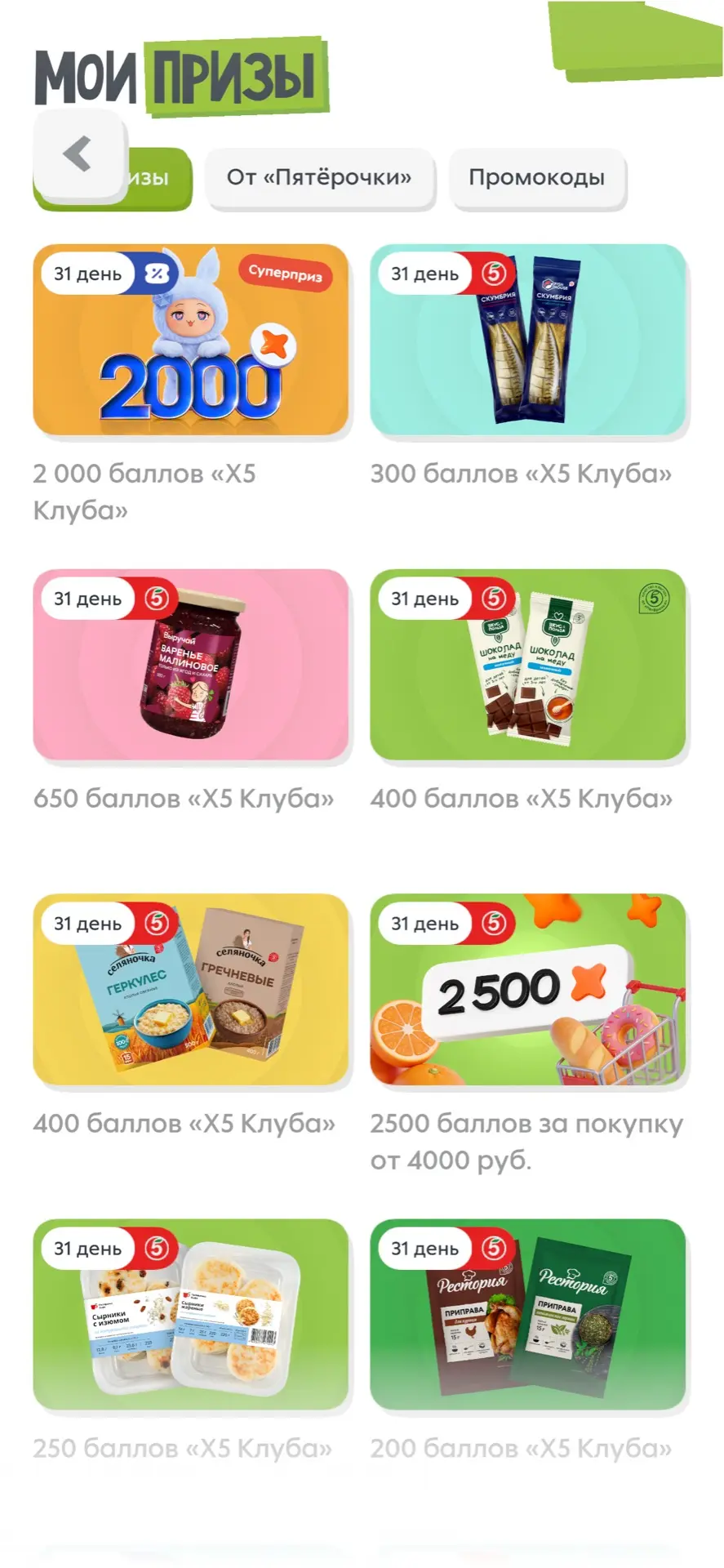Open the 200 баллов Ресторация приправа prize
Image resolution: width=724 pixels, height=1568 pixels.
(528, 1315)
